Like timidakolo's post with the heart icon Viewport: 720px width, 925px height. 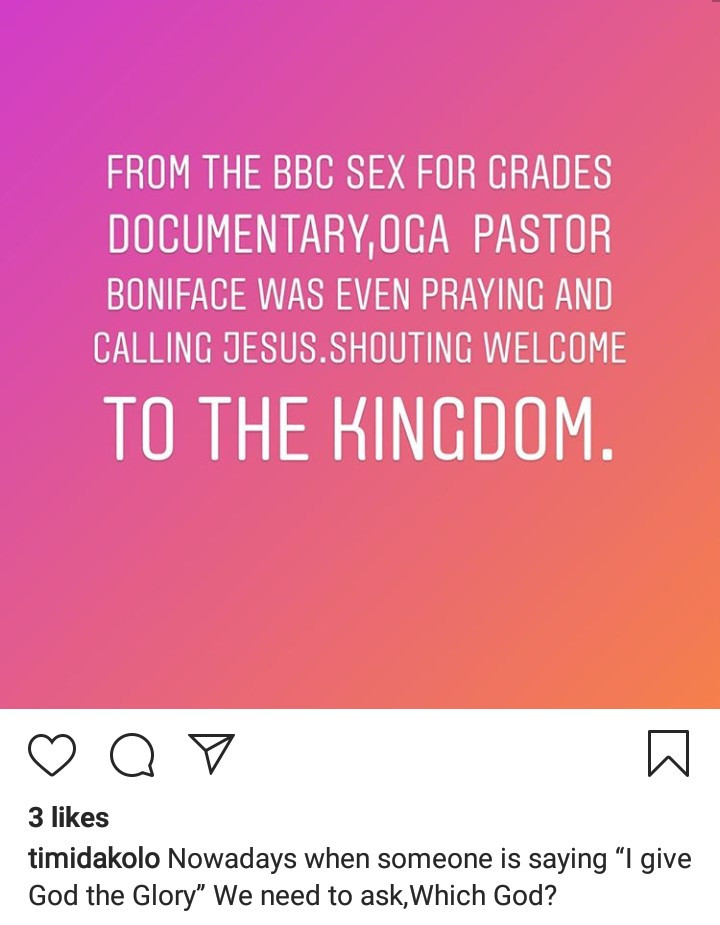52,755
